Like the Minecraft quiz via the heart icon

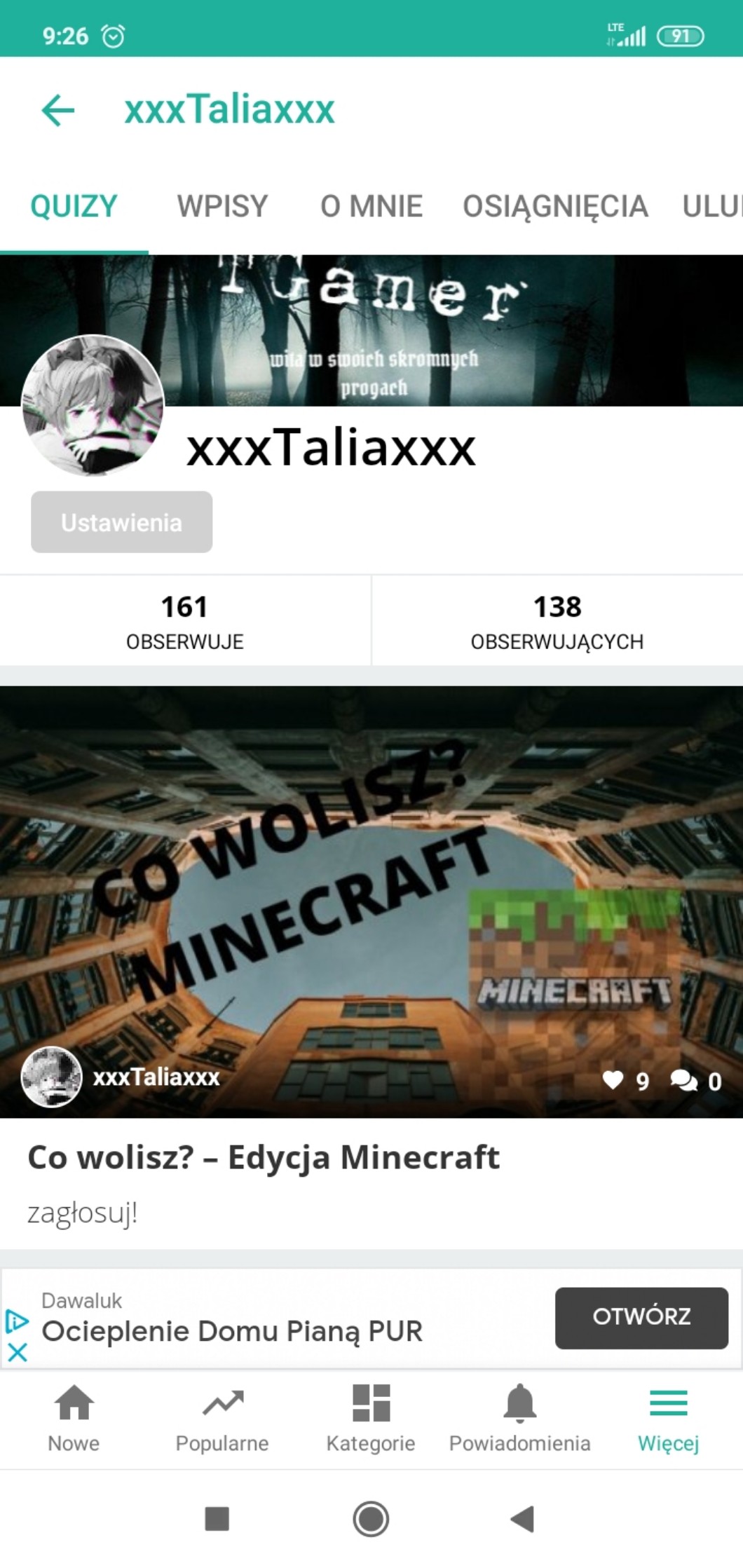tap(613, 1080)
